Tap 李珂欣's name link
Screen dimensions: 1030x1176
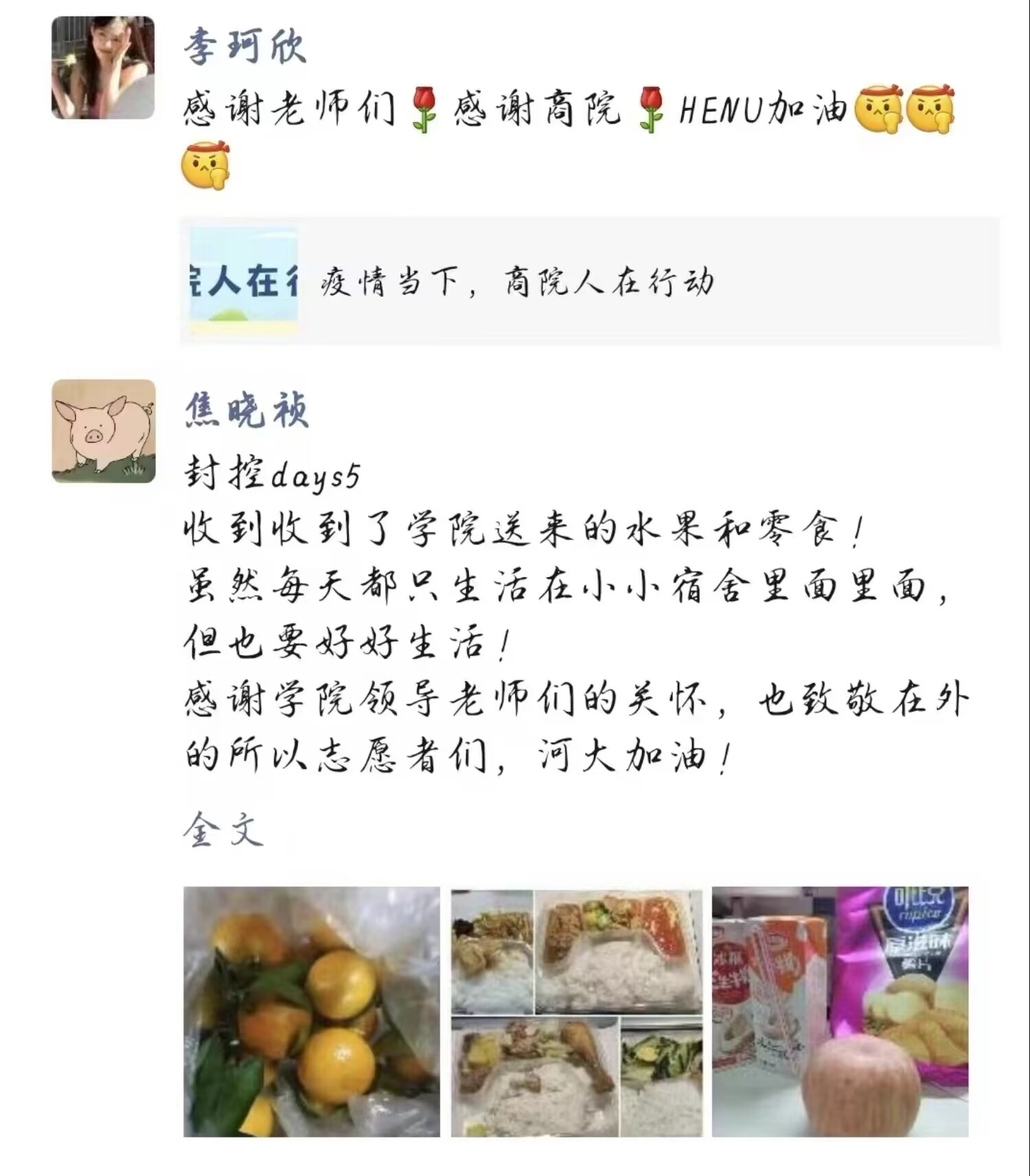click(244, 47)
